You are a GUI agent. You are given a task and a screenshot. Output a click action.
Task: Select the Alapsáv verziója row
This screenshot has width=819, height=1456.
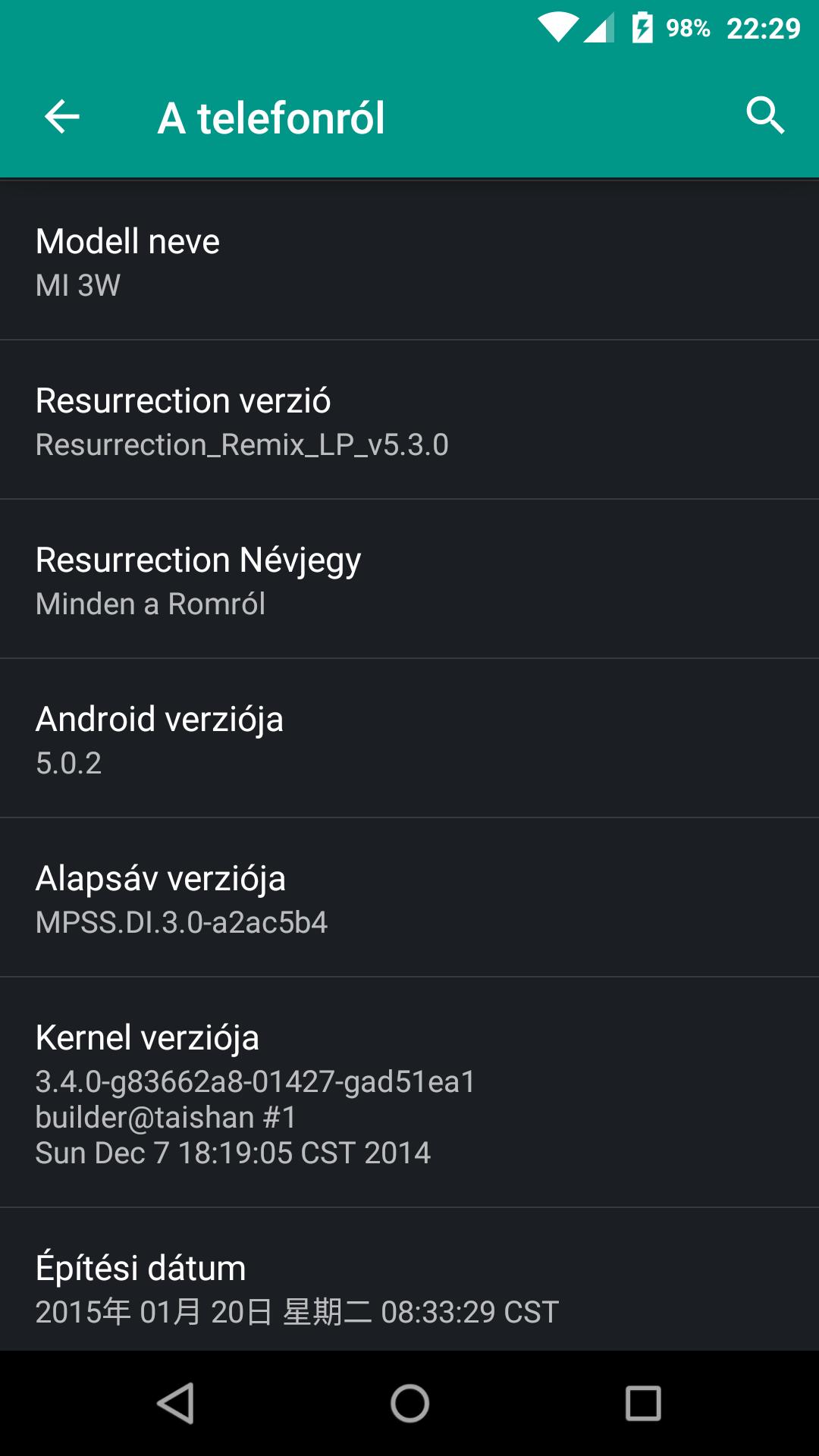[409, 897]
